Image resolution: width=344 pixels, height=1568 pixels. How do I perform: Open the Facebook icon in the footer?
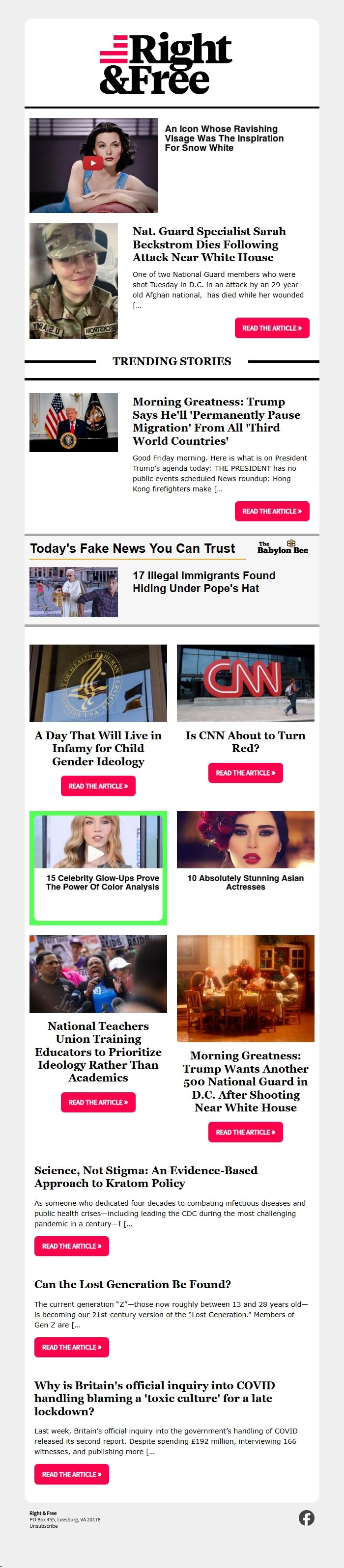click(306, 1517)
